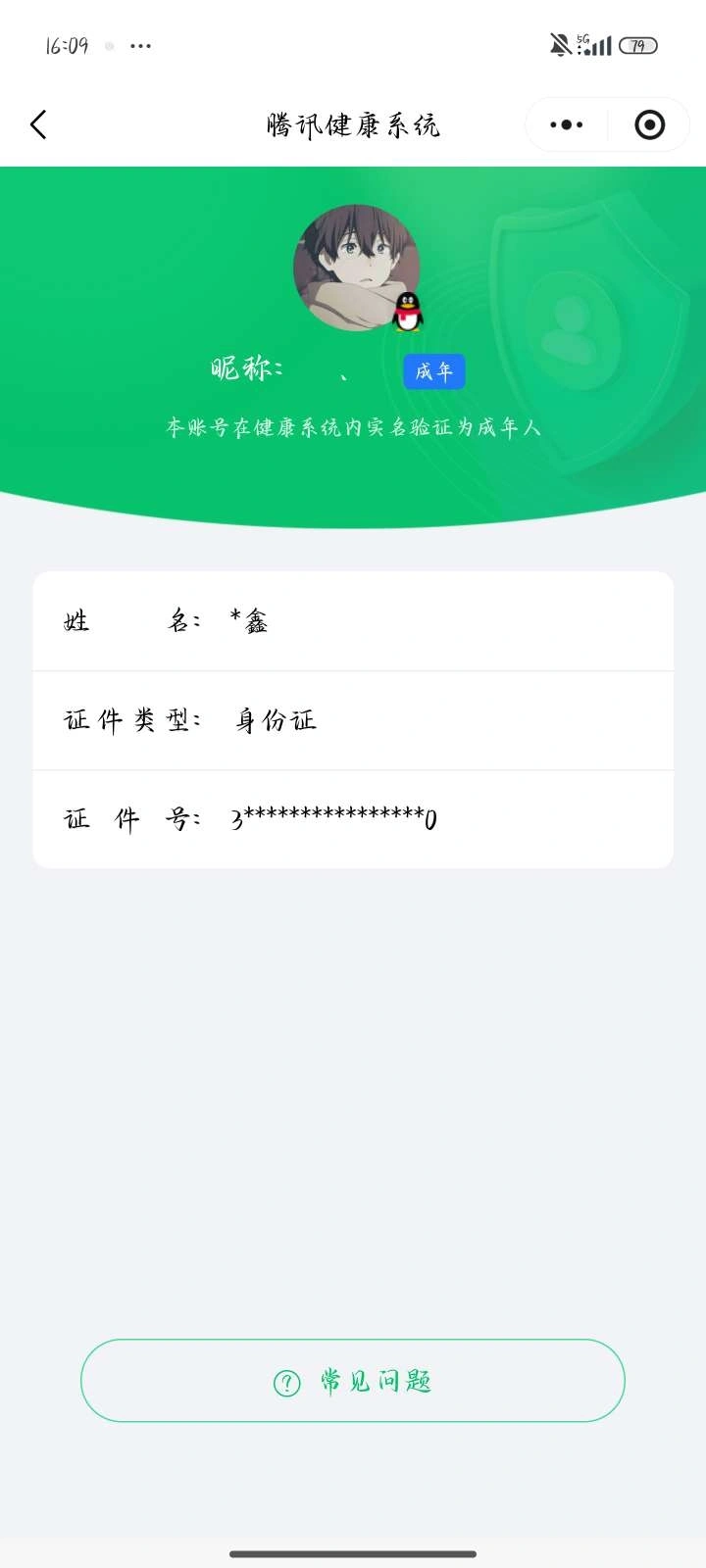Image resolution: width=706 pixels, height=1568 pixels.
Task: Tap the capsule exit/home icon
Action: click(648, 124)
